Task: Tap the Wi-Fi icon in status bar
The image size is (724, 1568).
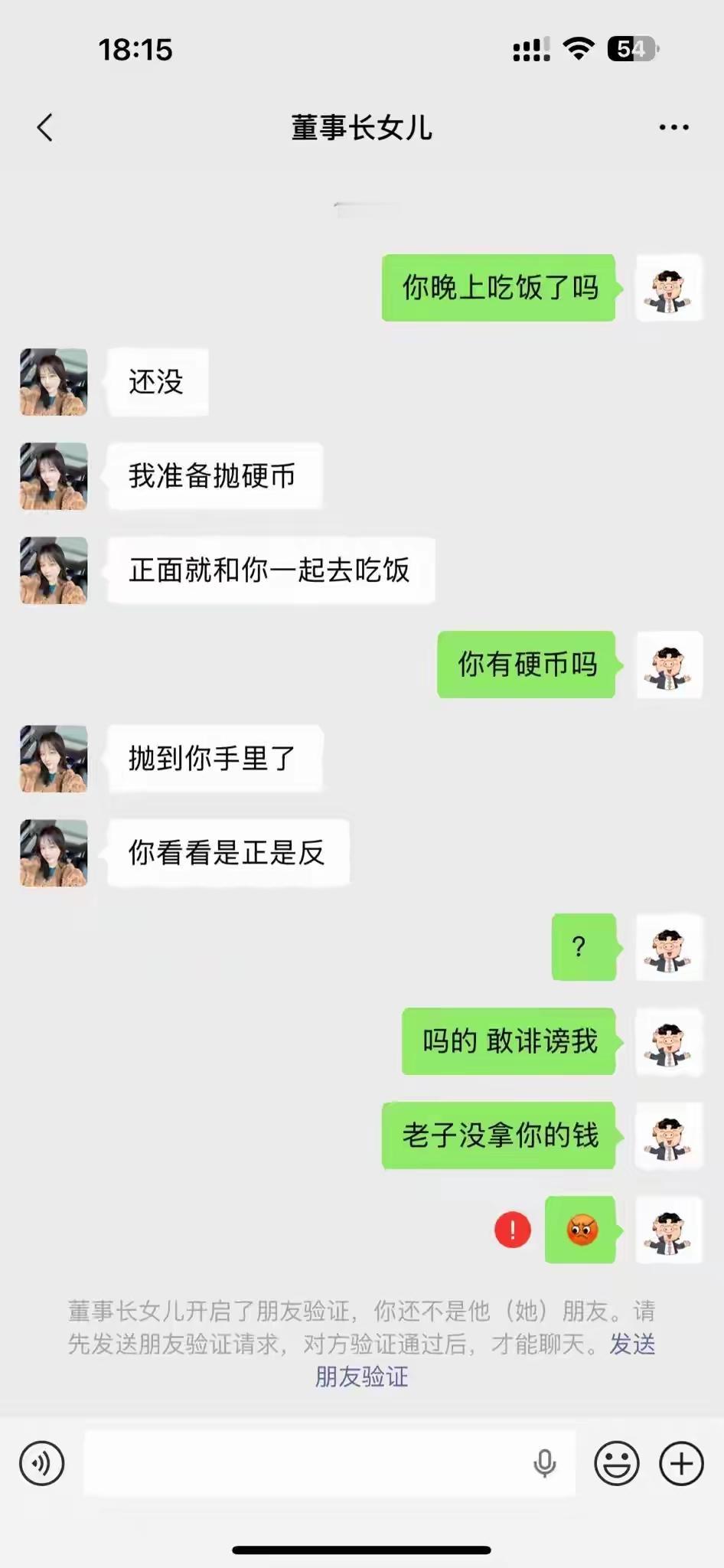Action: (x=580, y=48)
